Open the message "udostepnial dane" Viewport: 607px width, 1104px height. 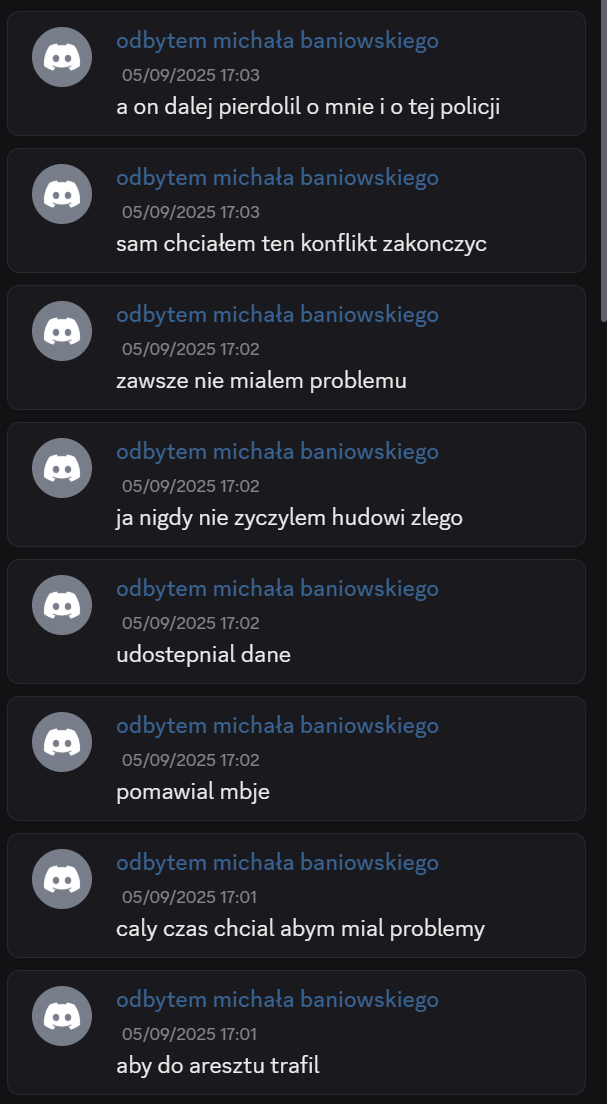click(203, 655)
